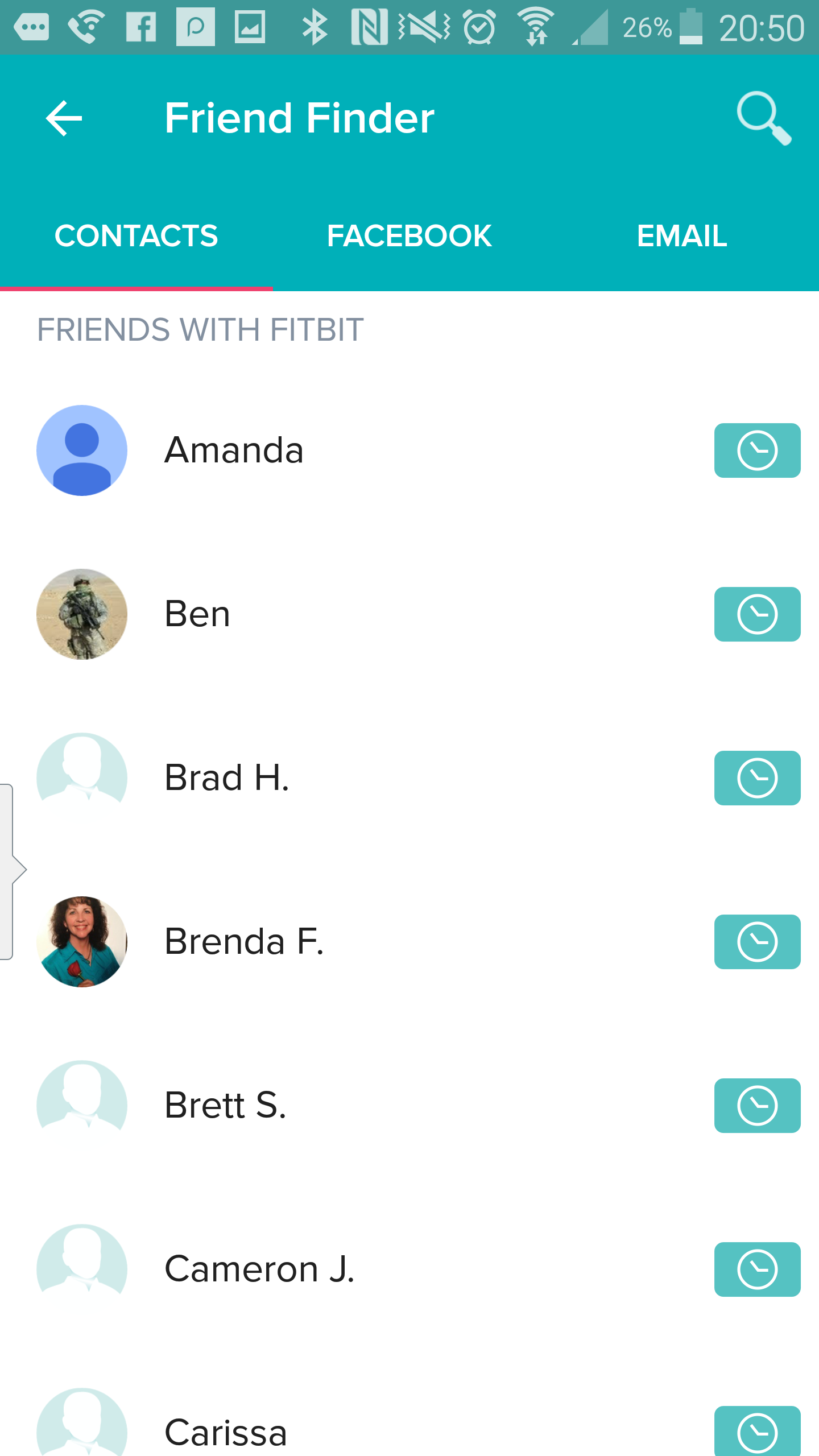
Task: Tap the pending clock button for Cameron J.
Action: (x=757, y=1269)
